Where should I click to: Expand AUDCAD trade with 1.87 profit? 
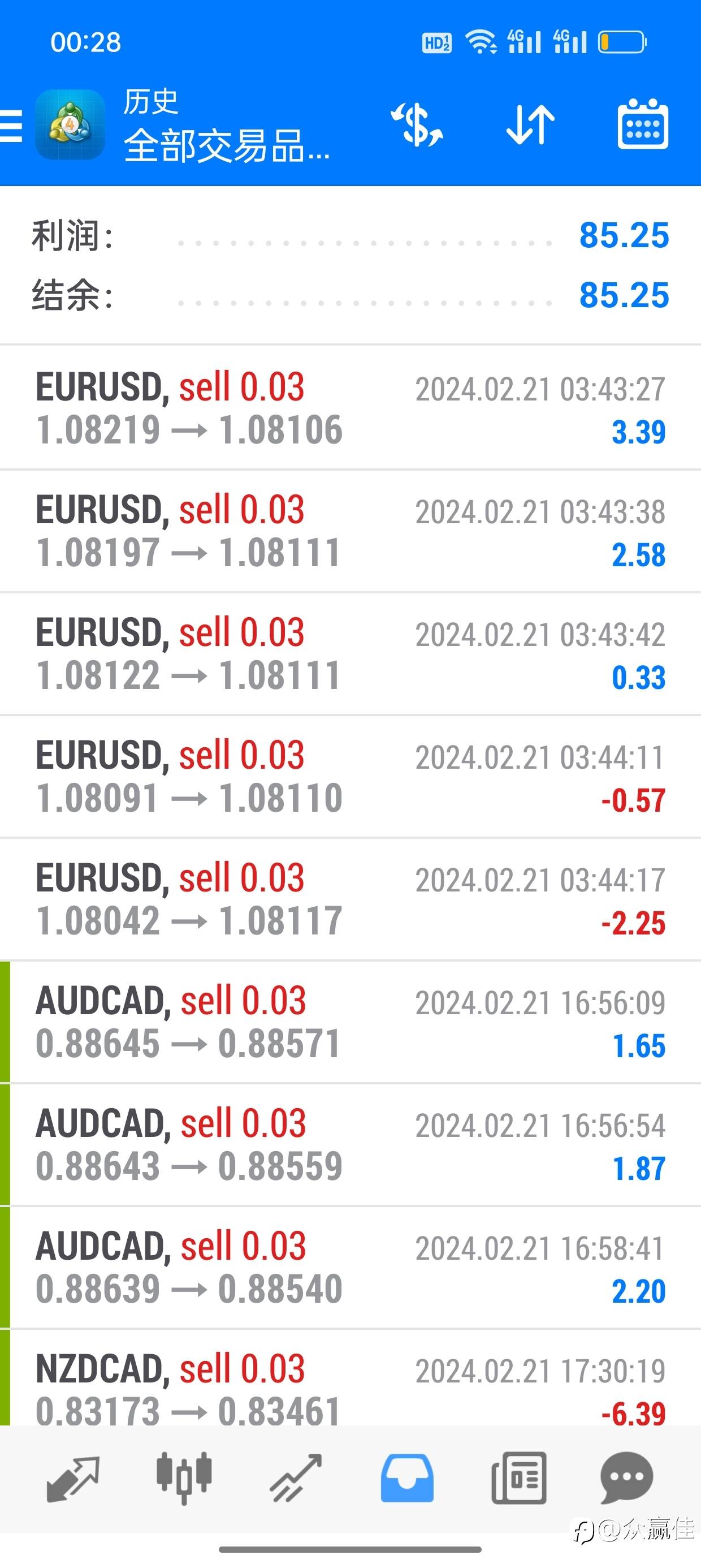(350, 1145)
